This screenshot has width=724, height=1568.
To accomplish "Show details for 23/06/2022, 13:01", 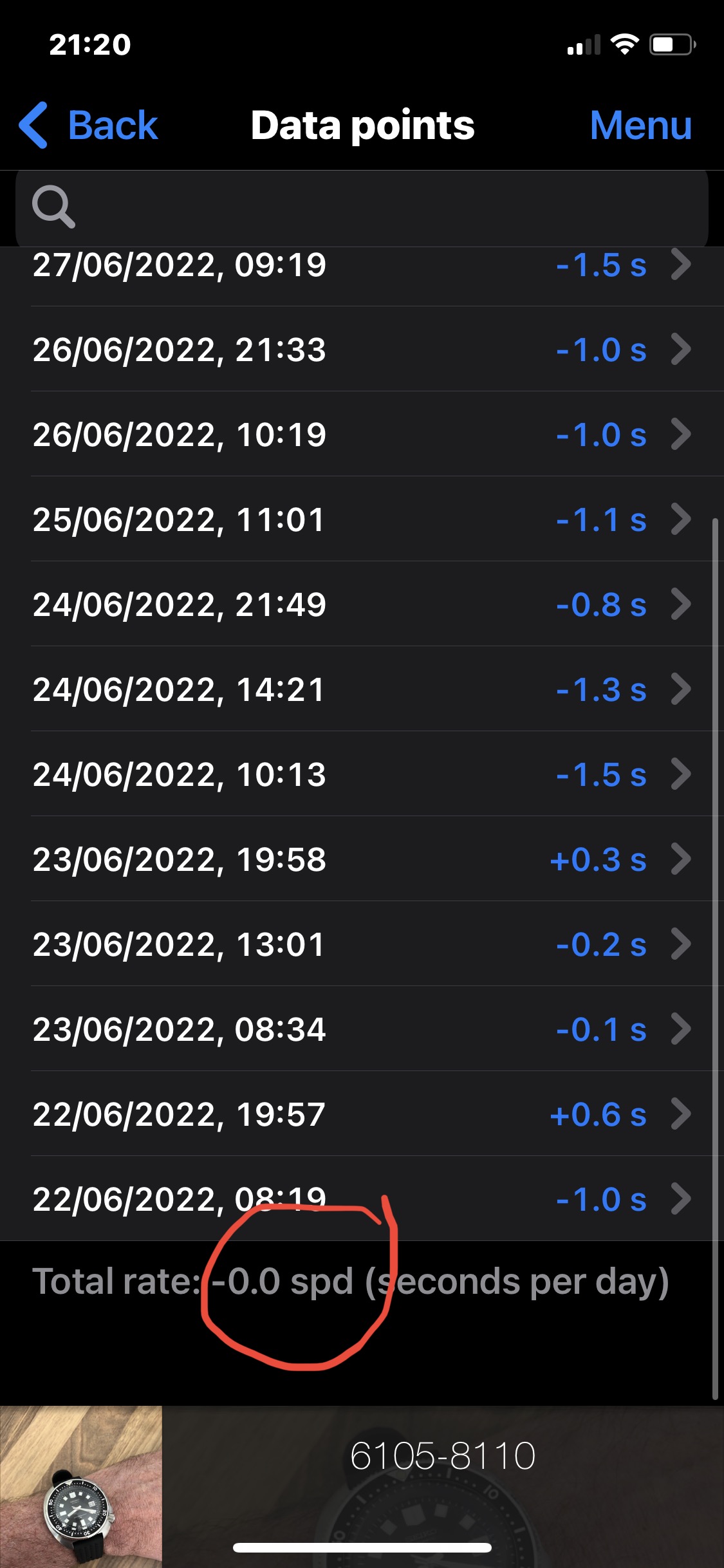I will coord(362,944).
